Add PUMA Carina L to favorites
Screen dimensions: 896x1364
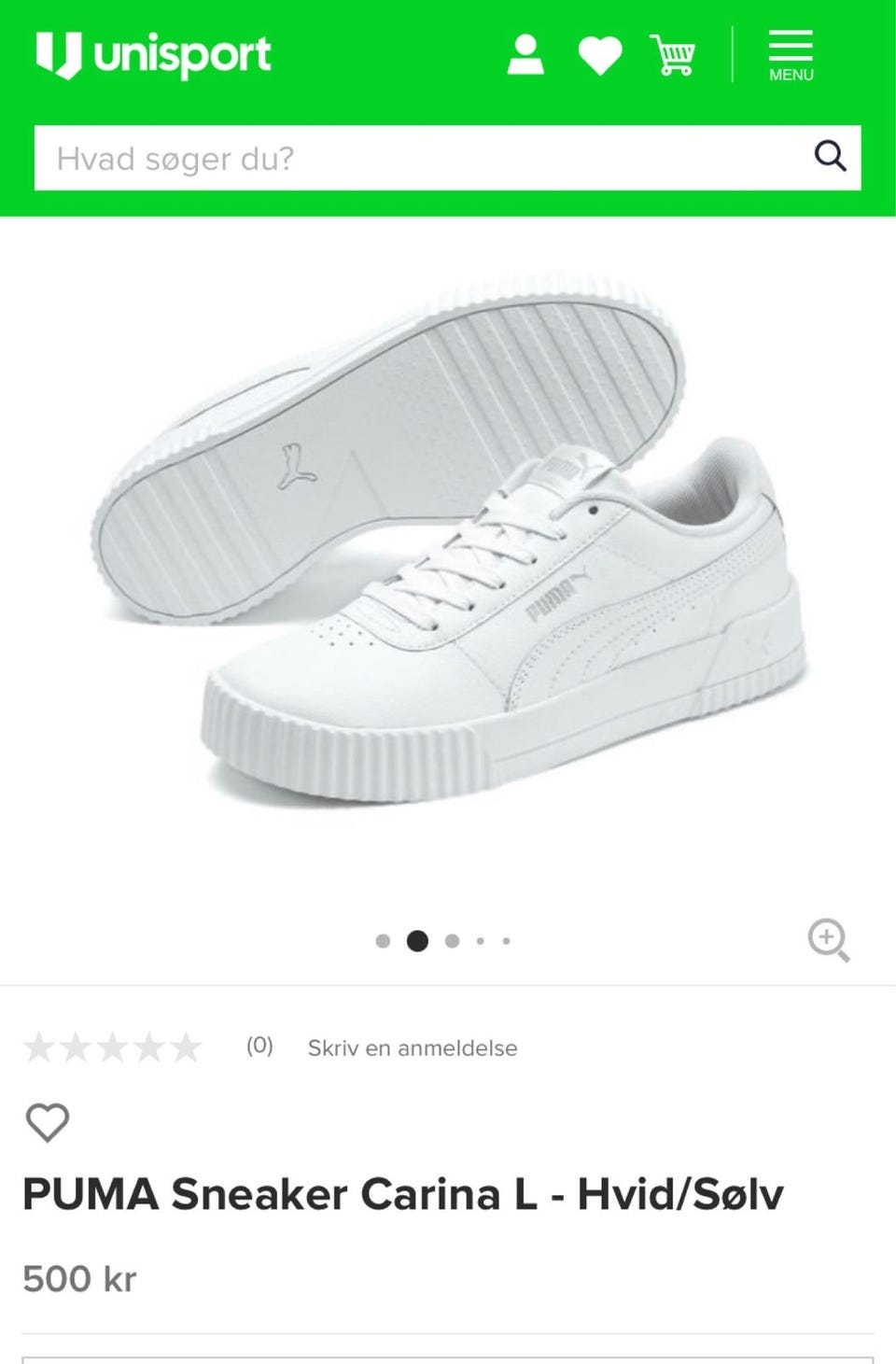(48, 1122)
